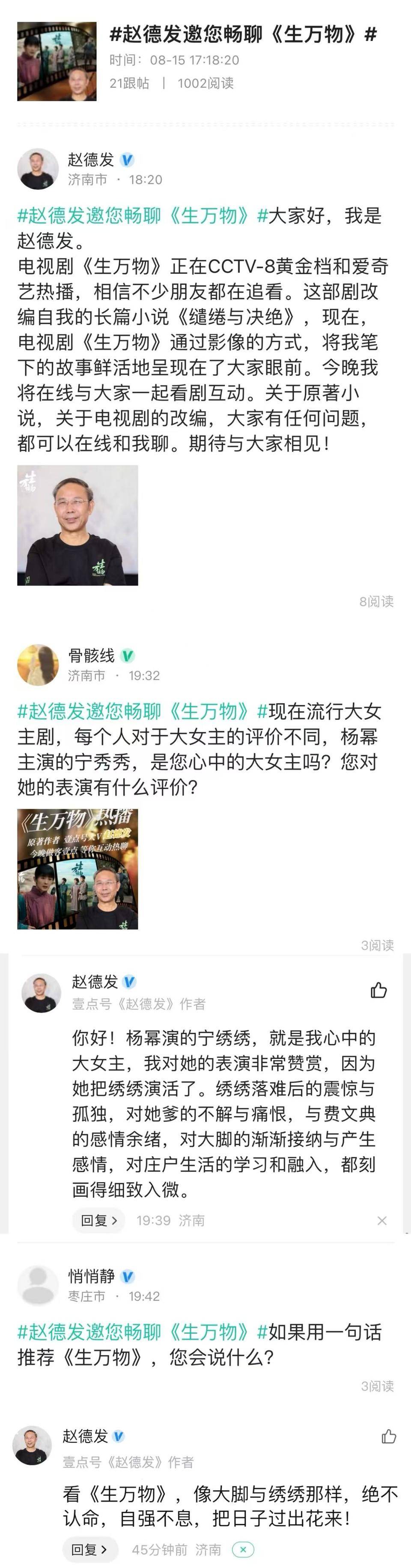Tap 回复 under the 19:39 comment

point(98,1220)
